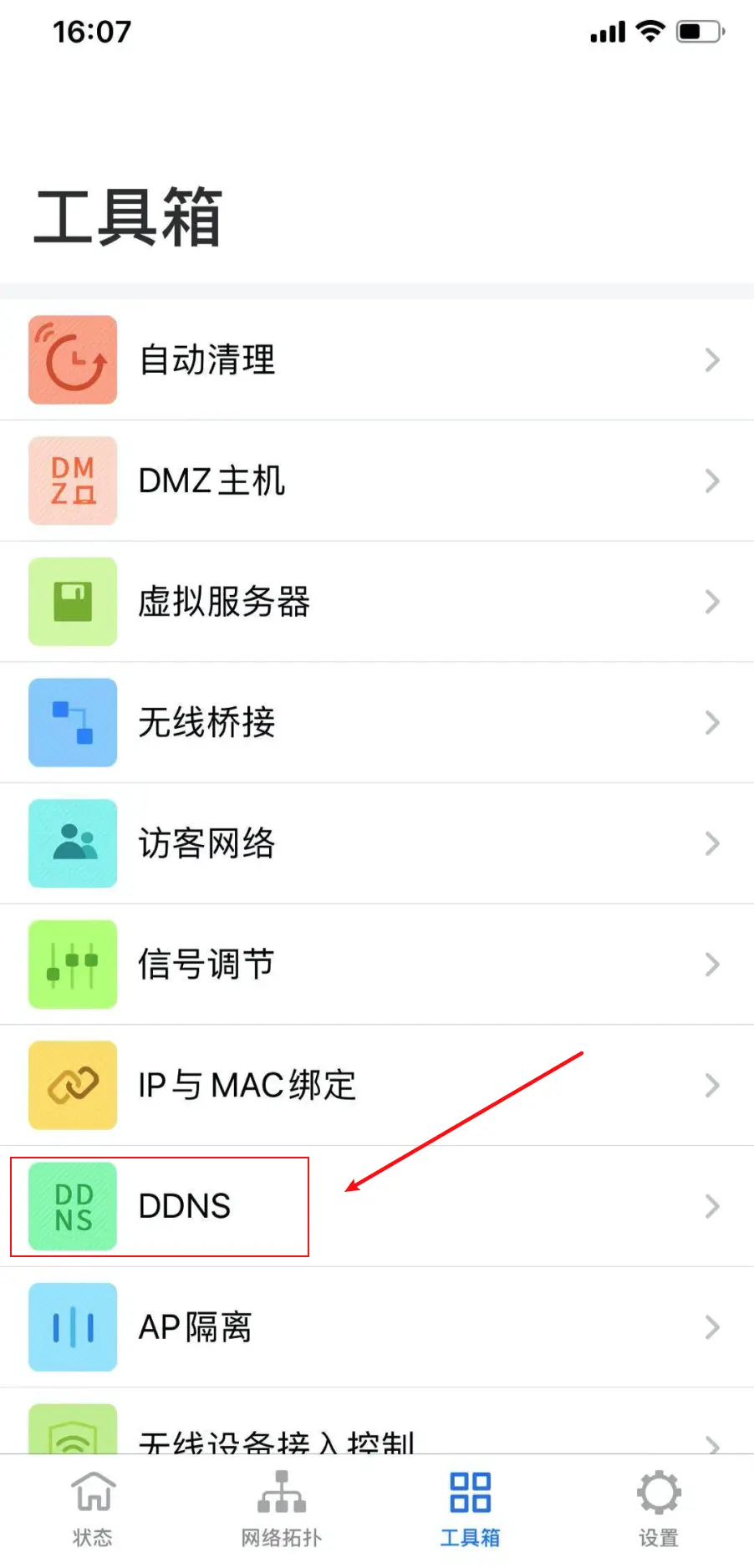Switch to the 网络拓扑 tab

point(282,1509)
